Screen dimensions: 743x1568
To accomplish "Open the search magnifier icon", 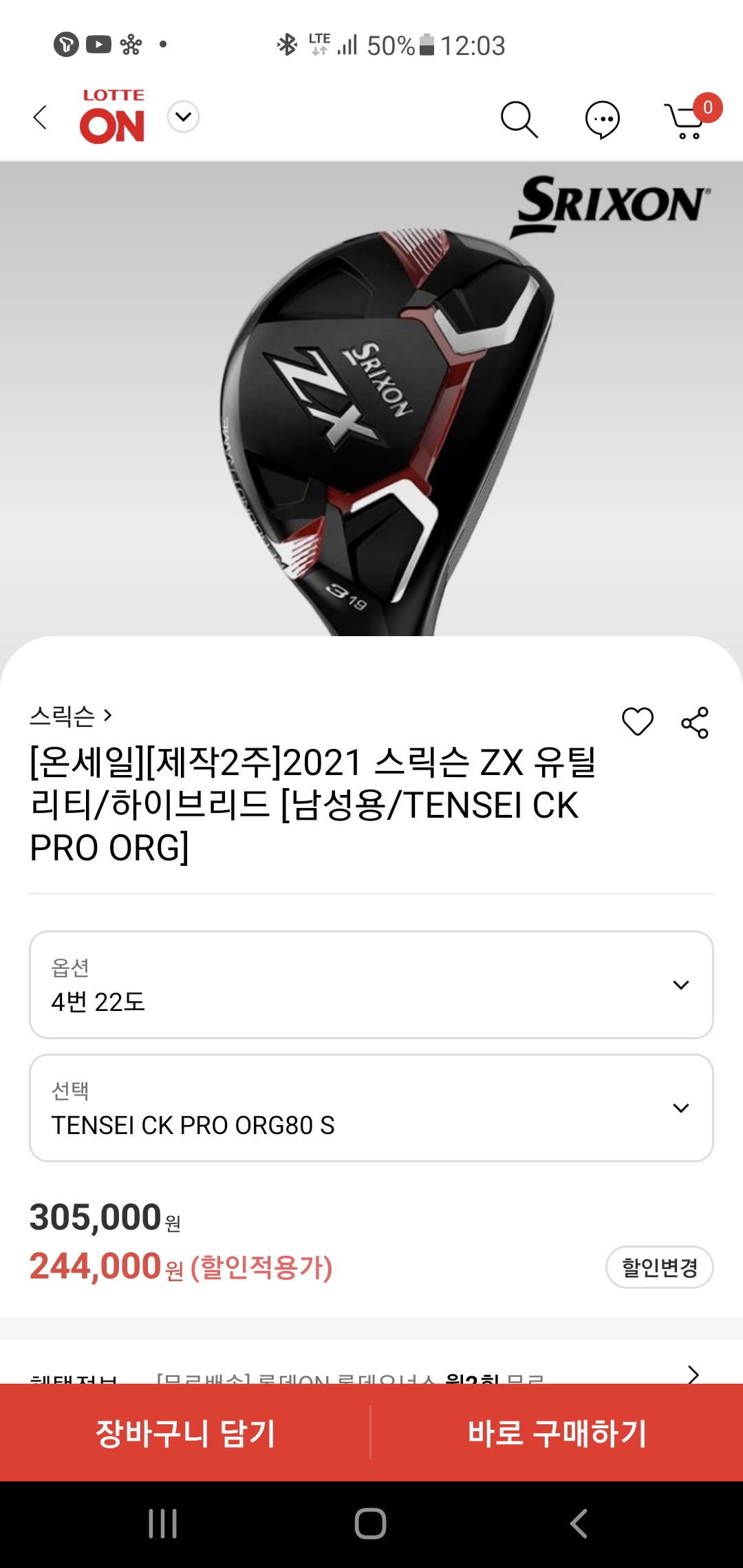I will [519, 120].
